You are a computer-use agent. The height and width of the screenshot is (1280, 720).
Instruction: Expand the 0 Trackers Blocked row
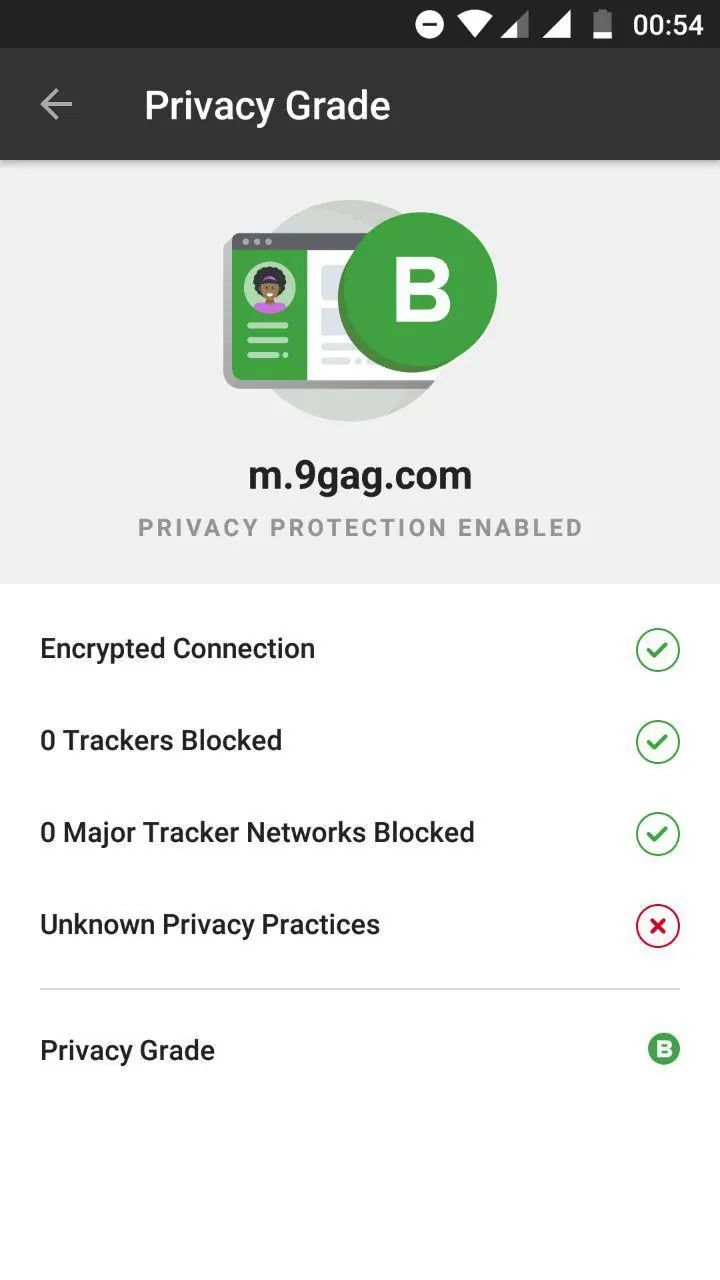pos(161,740)
